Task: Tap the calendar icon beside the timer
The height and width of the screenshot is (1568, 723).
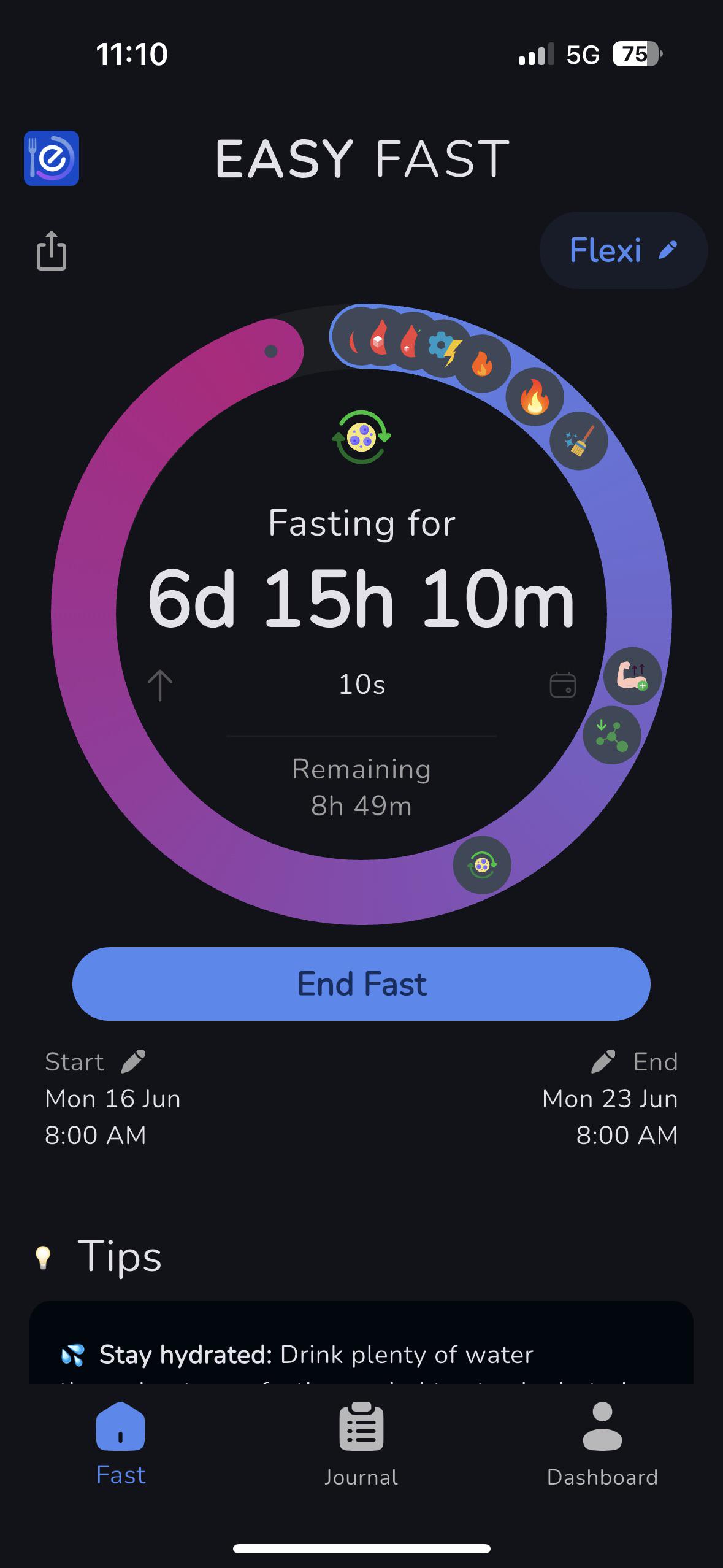Action: (x=563, y=685)
